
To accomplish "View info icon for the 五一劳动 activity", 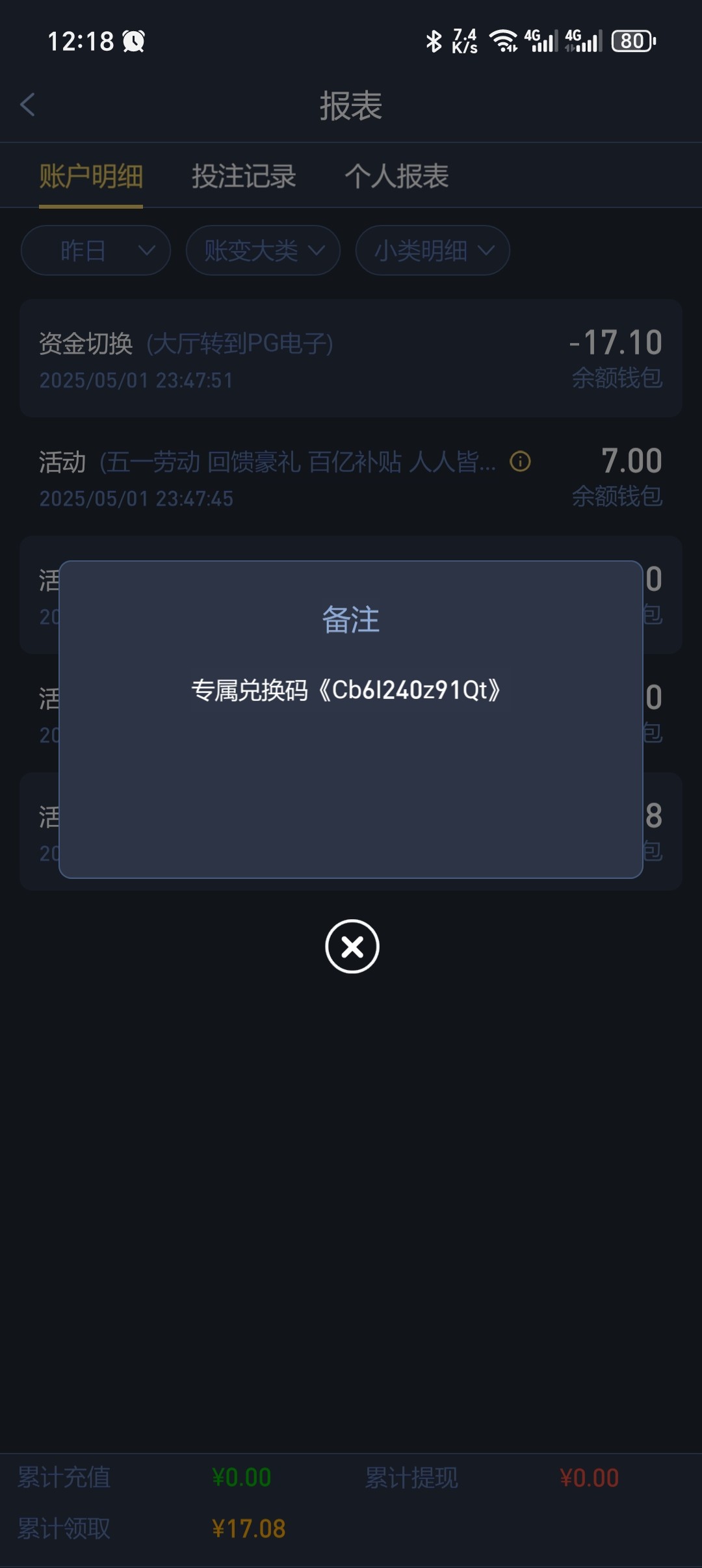I will click(x=520, y=462).
